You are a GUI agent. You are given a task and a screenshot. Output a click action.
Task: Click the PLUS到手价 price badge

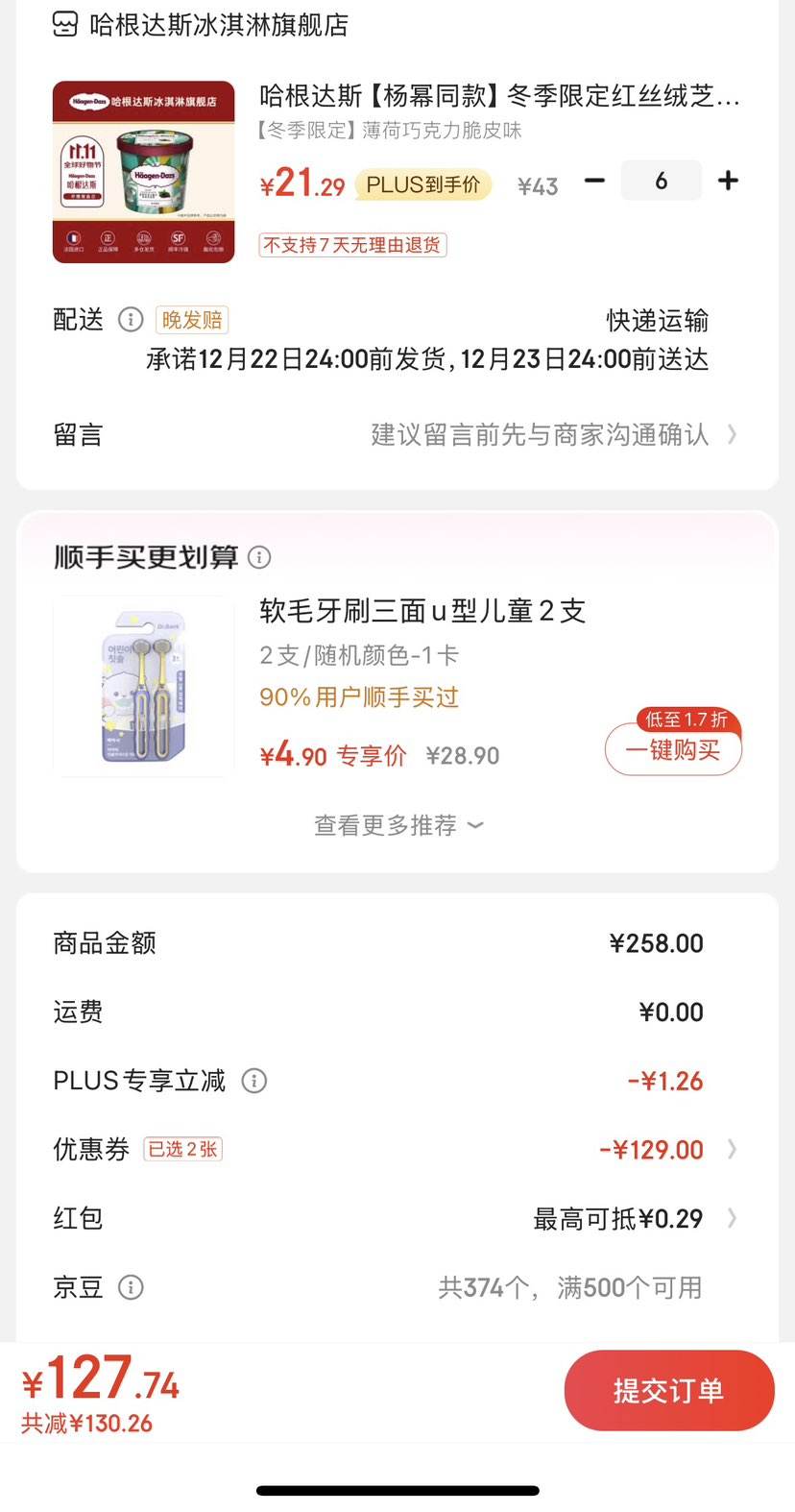(424, 186)
